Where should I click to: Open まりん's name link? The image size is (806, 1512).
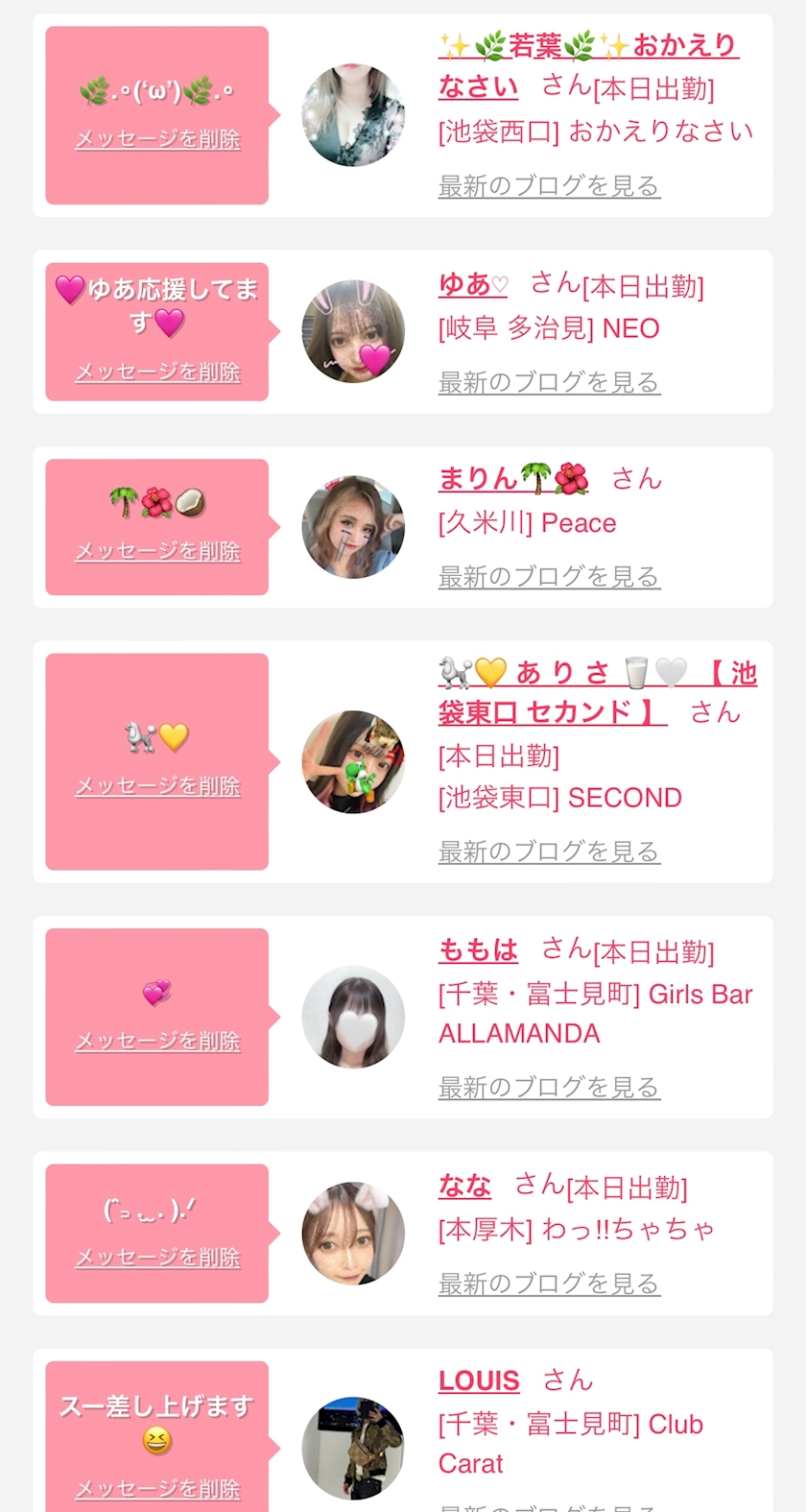point(513,478)
